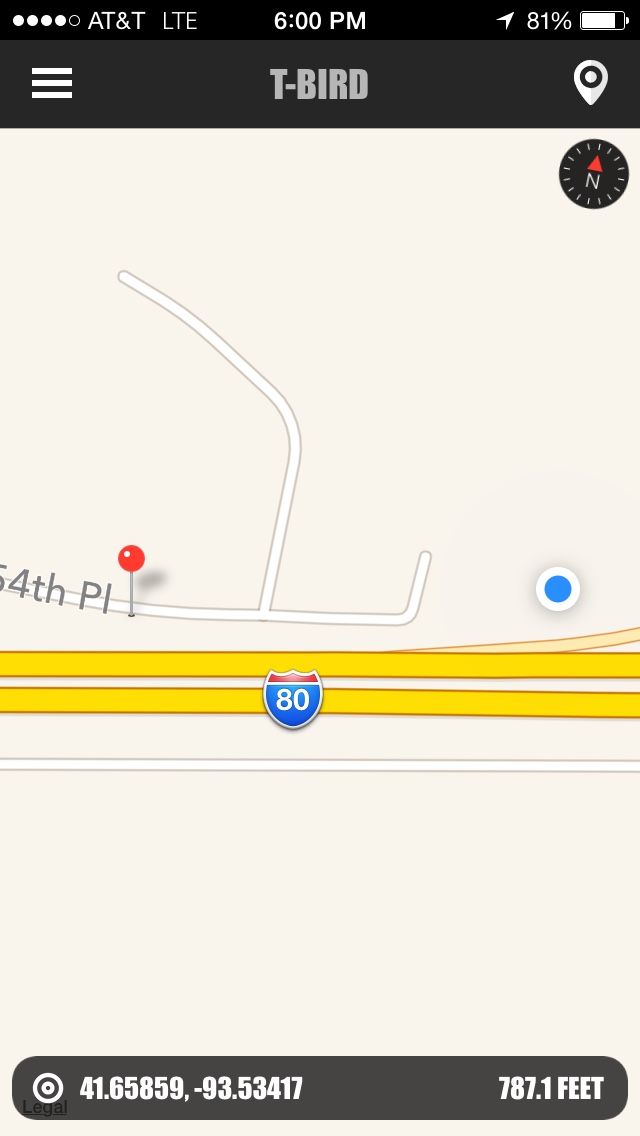Open the hamburger menu
Image resolution: width=640 pixels, height=1136 pixels.
click(x=51, y=83)
